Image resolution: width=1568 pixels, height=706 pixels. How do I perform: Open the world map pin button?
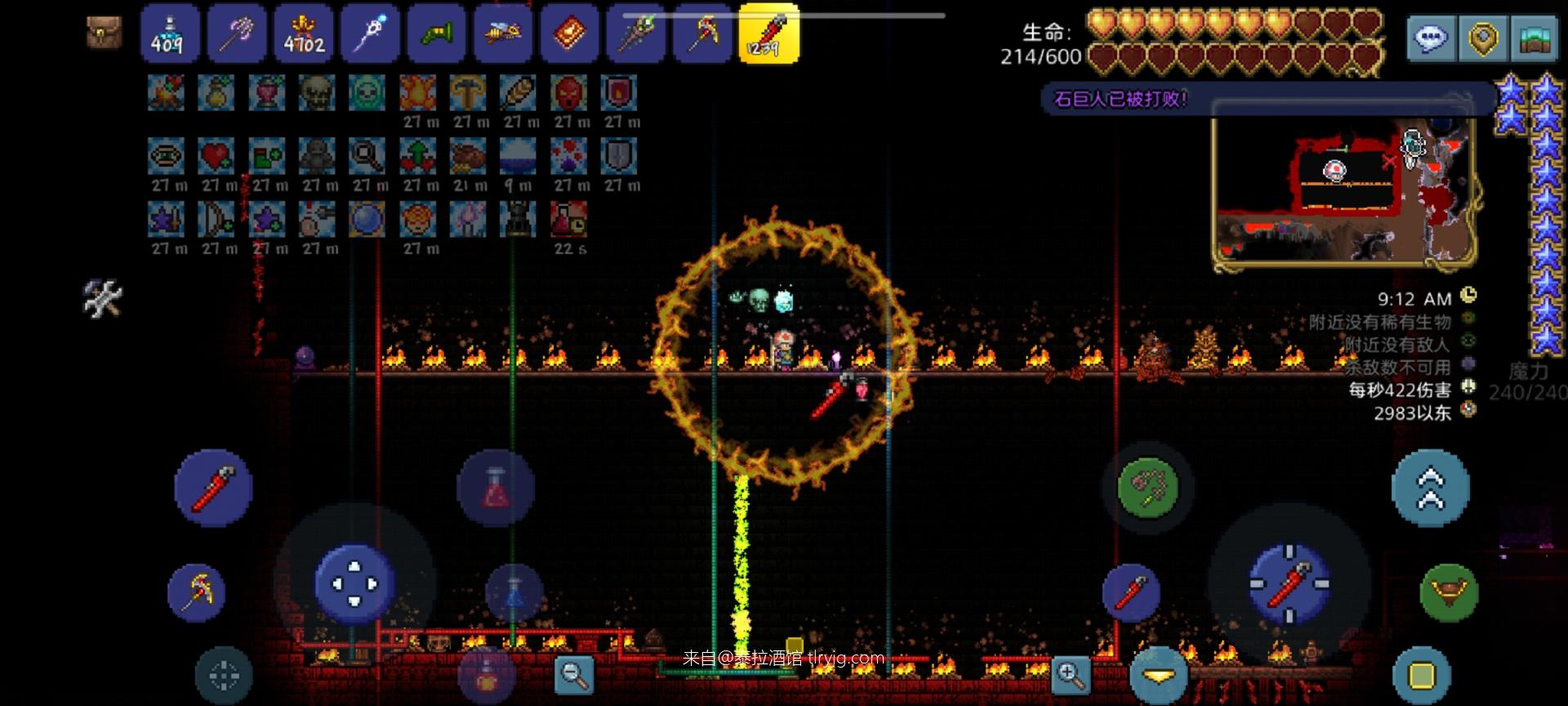(x=1482, y=38)
